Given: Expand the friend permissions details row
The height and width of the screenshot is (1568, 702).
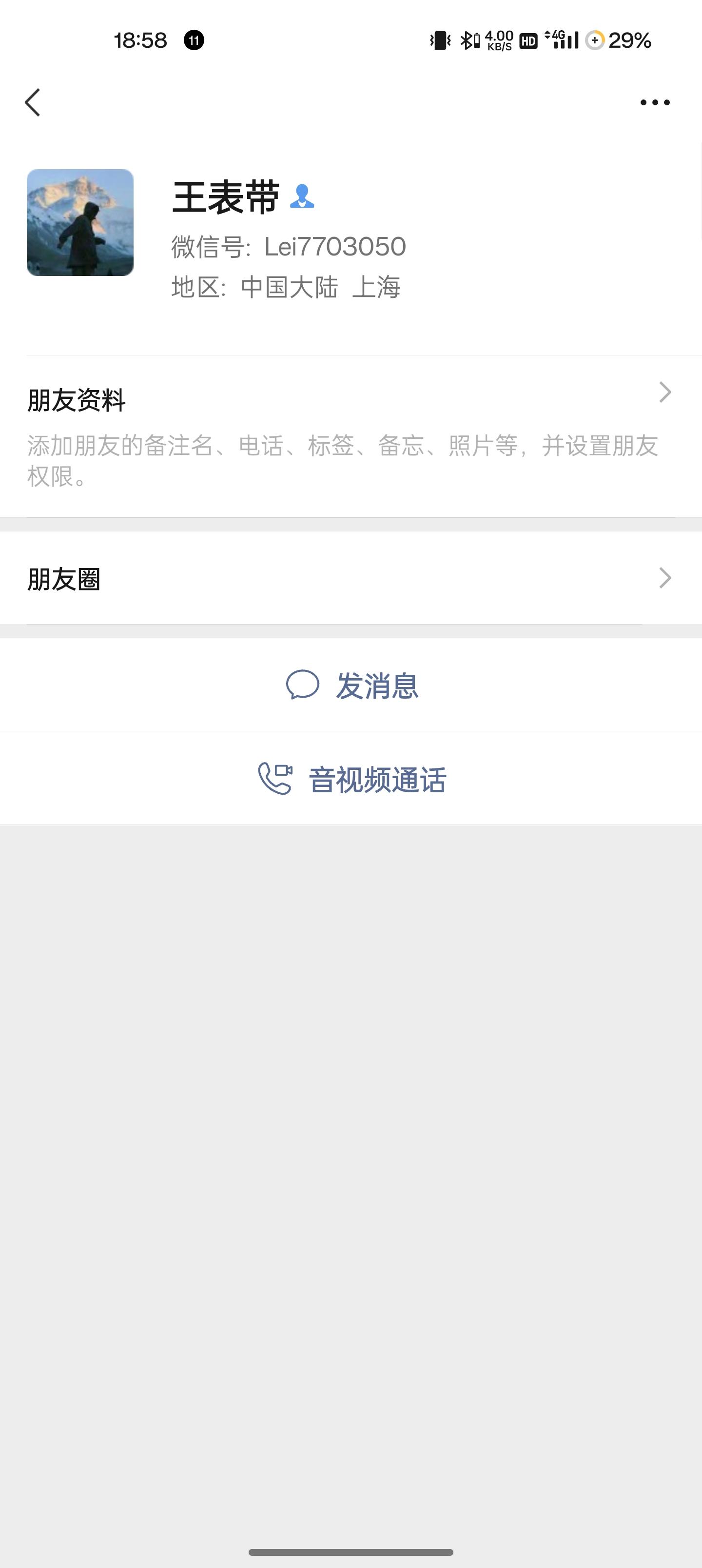Looking at the screenshot, I should pos(341,463).
